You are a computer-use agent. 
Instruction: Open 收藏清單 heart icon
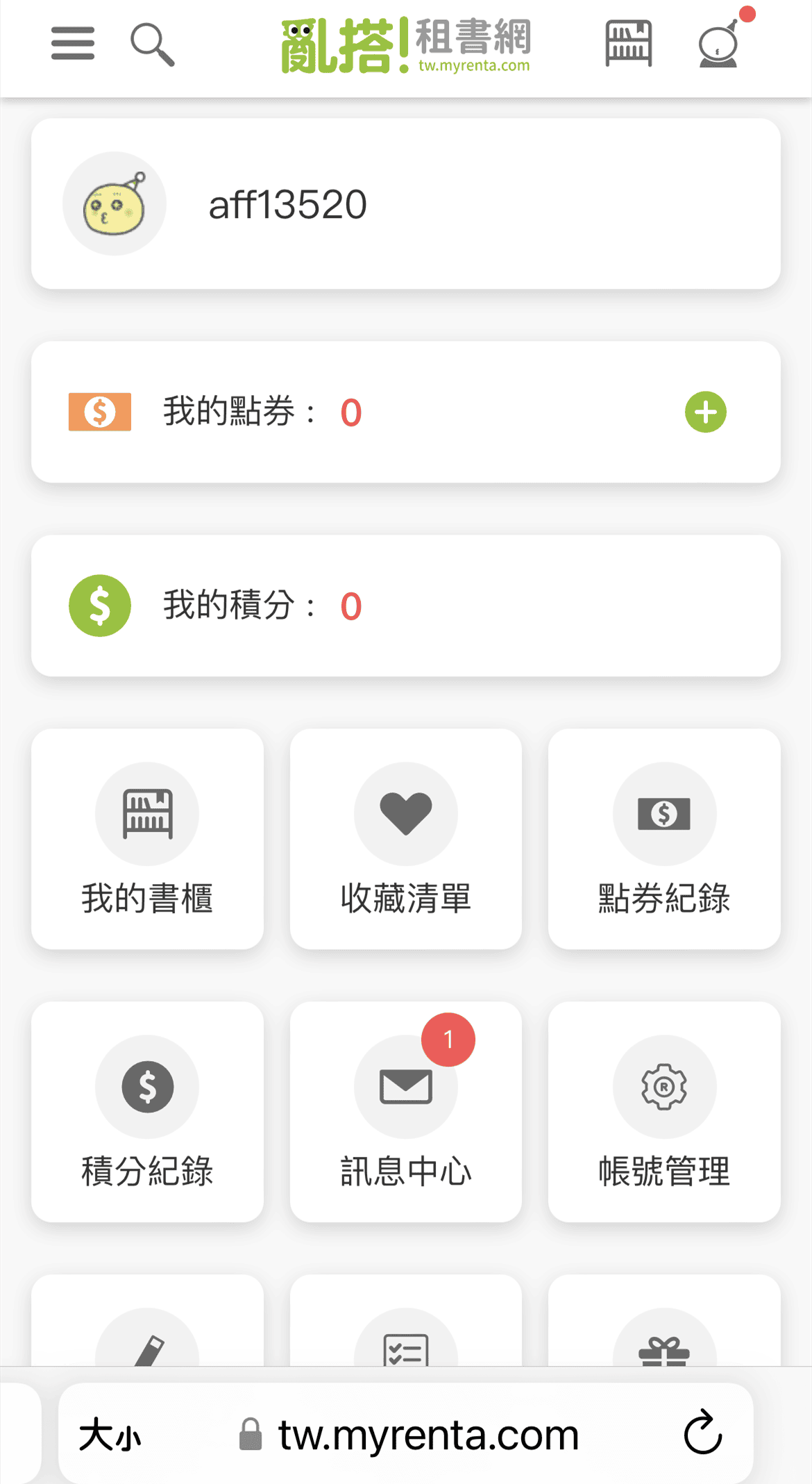click(405, 814)
